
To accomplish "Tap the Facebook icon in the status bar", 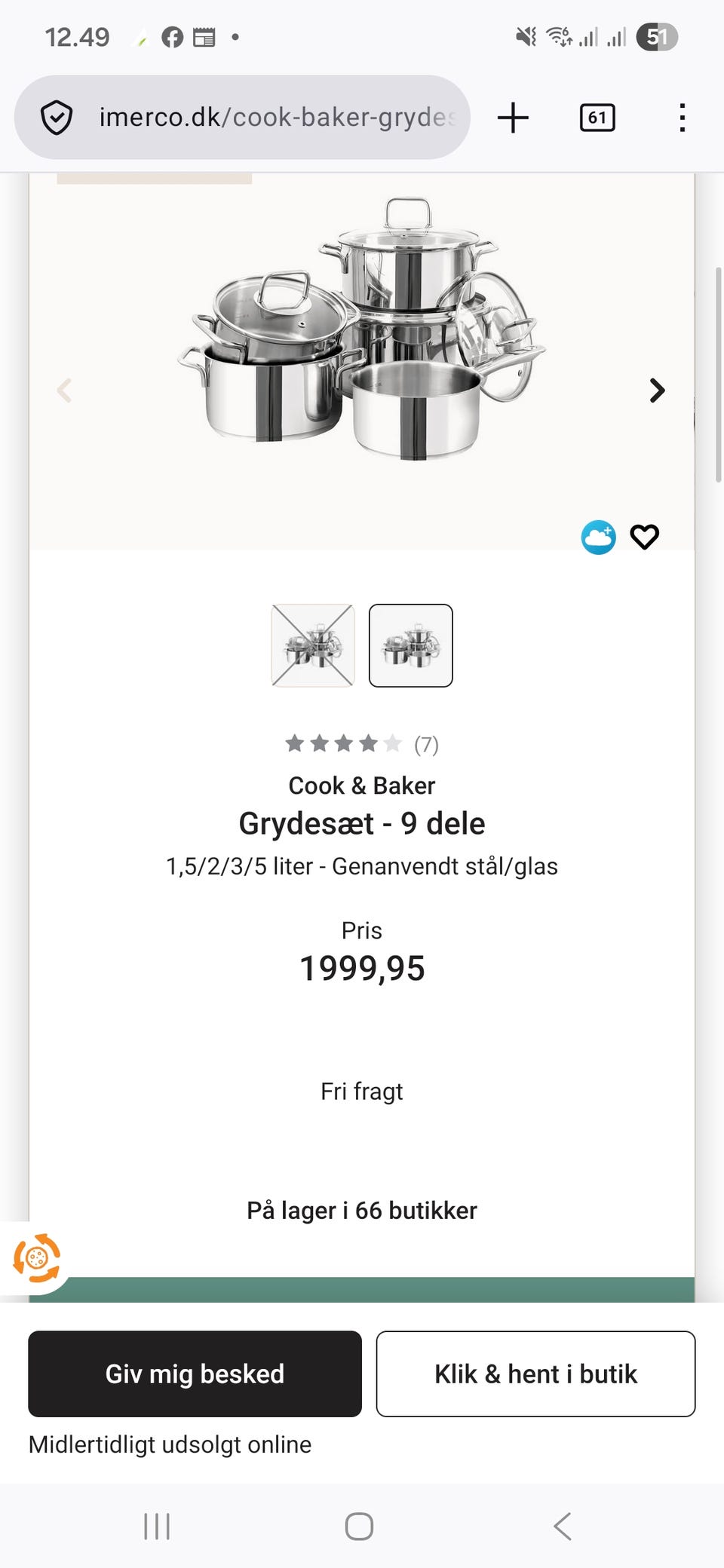I will 172,36.
